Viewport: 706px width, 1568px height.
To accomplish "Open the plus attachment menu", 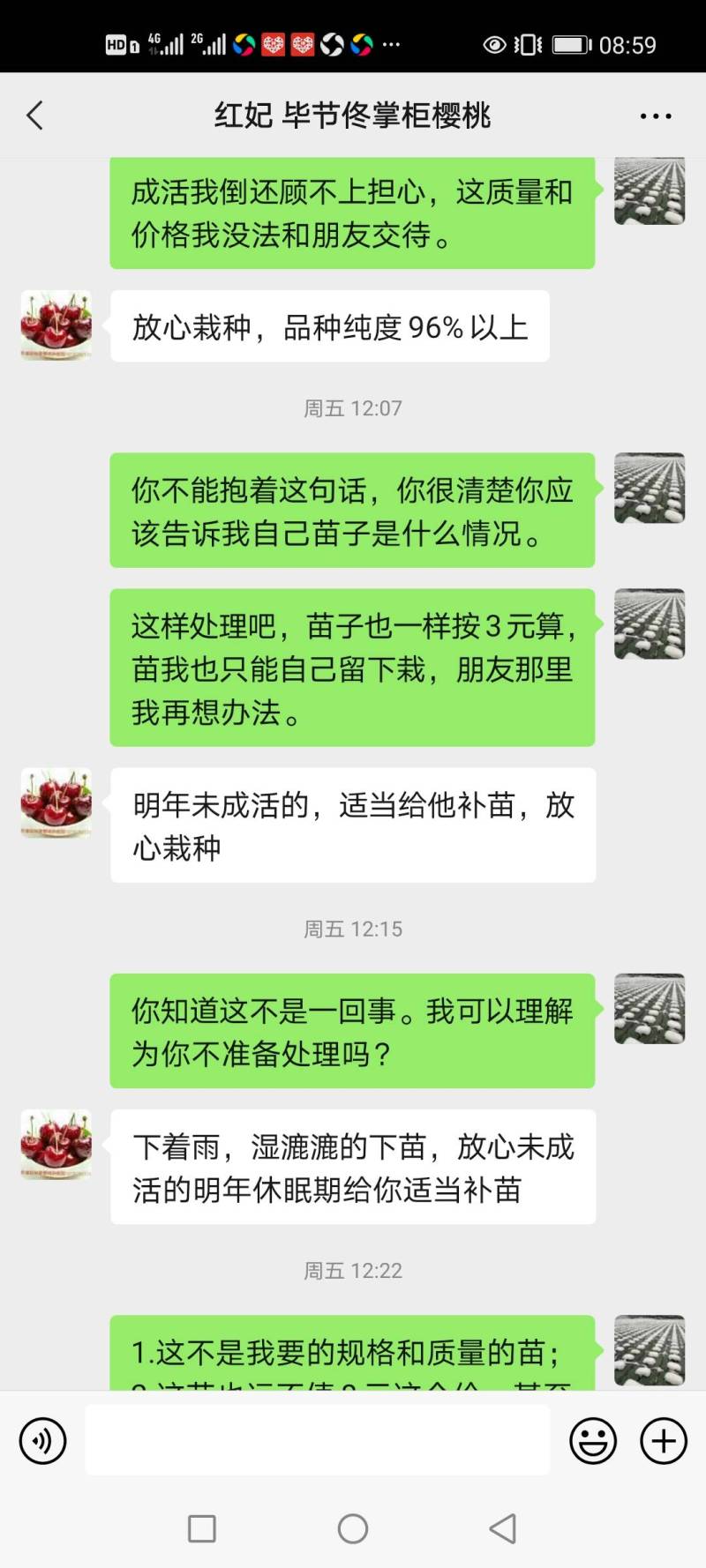I will click(x=664, y=1441).
